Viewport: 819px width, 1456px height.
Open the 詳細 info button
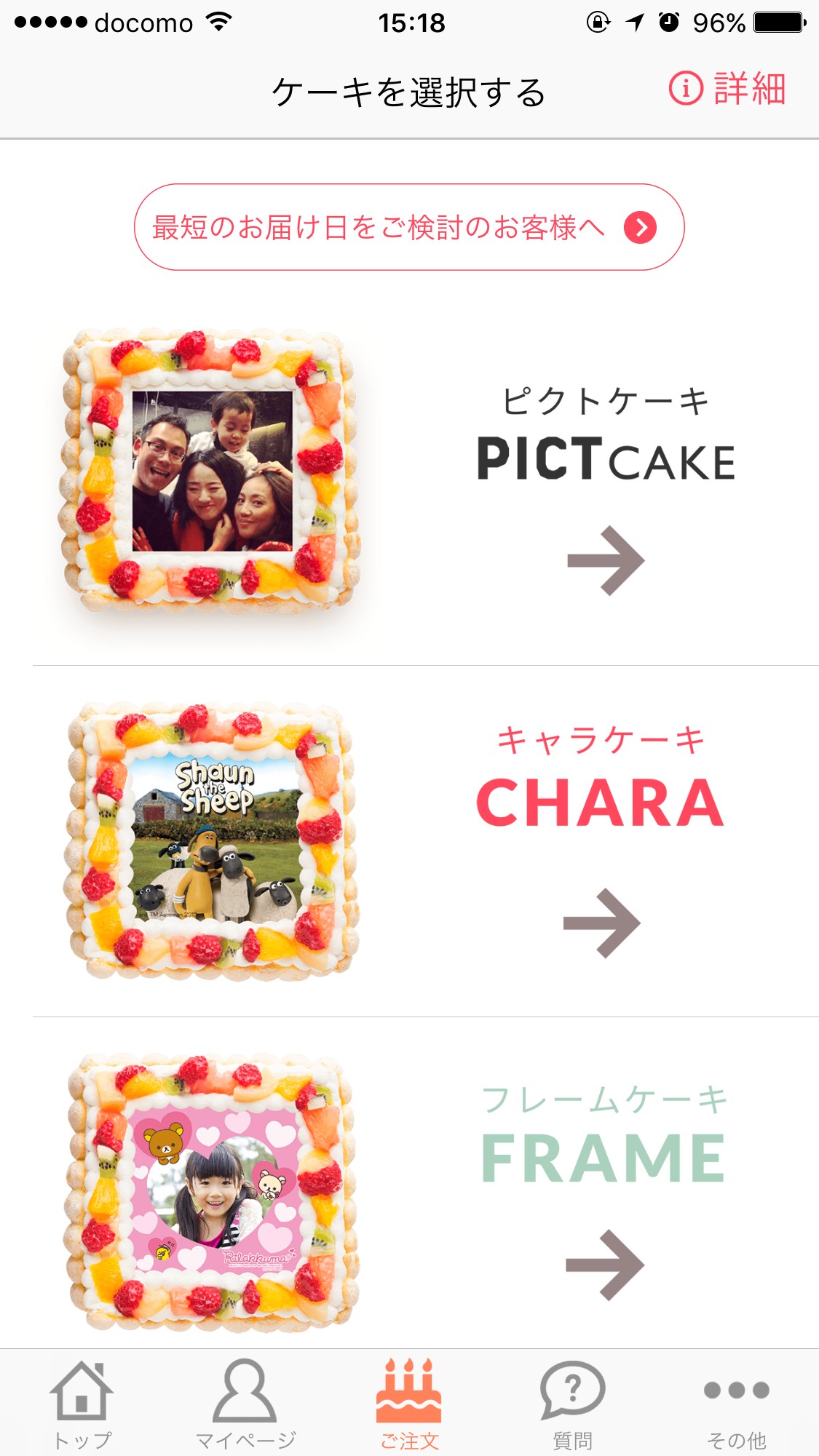tap(727, 89)
